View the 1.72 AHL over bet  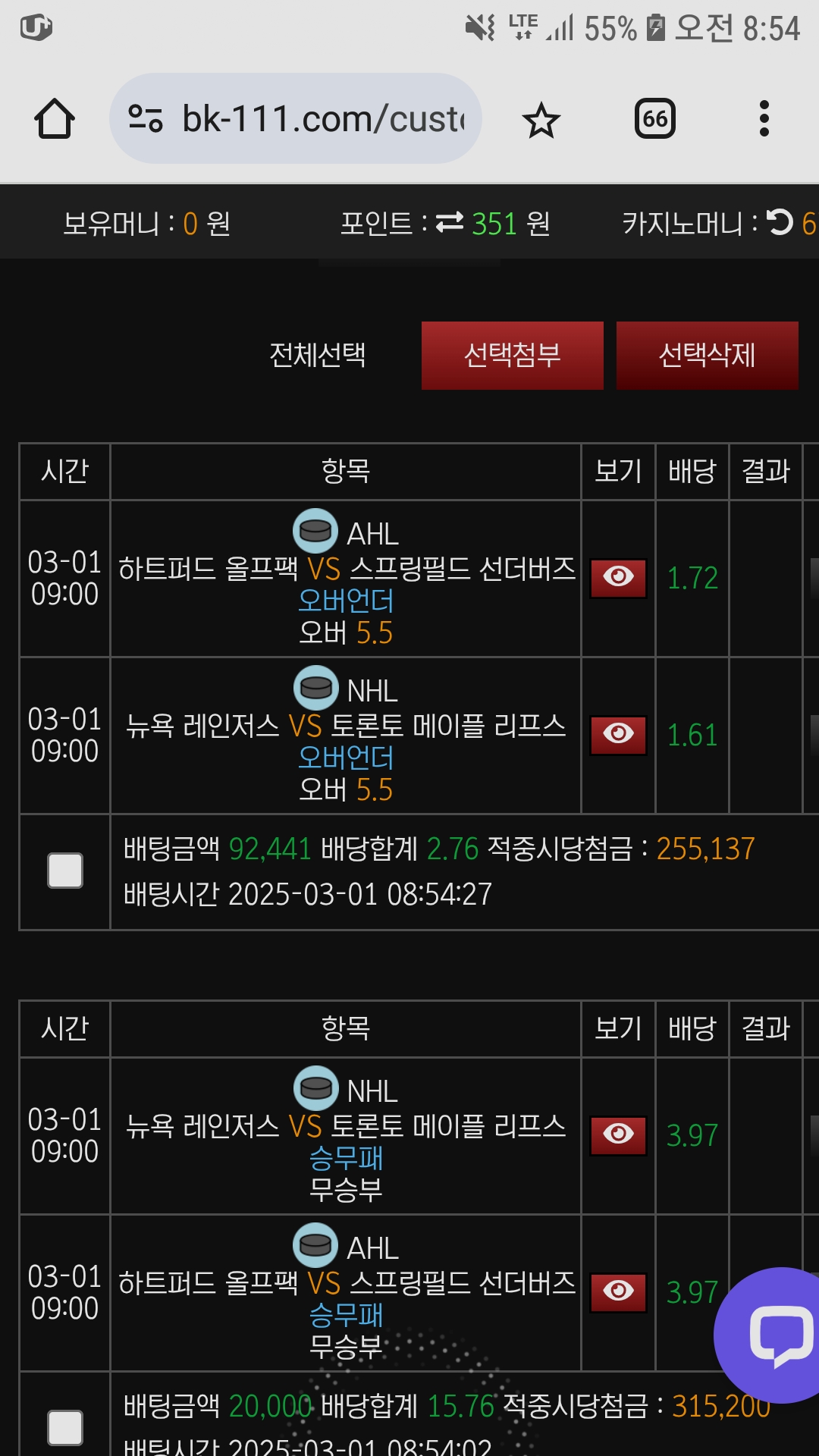[x=618, y=578]
